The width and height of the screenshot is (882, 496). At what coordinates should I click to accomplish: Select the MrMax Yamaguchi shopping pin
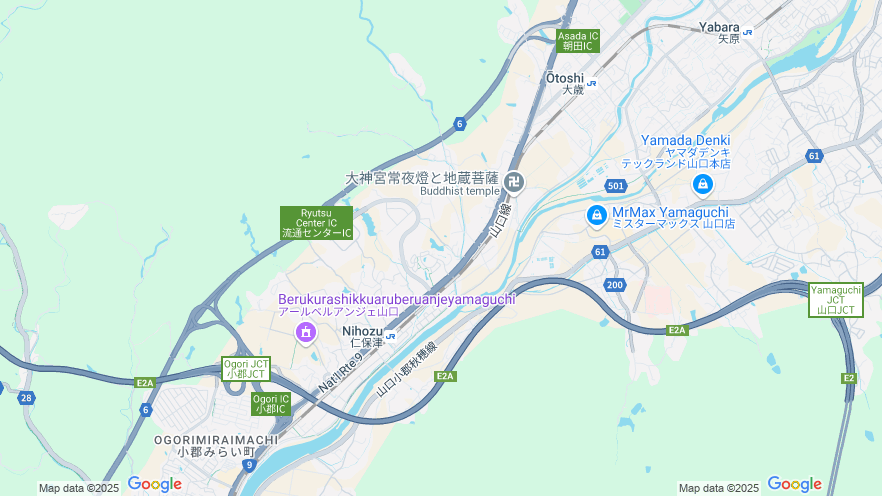click(x=597, y=215)
